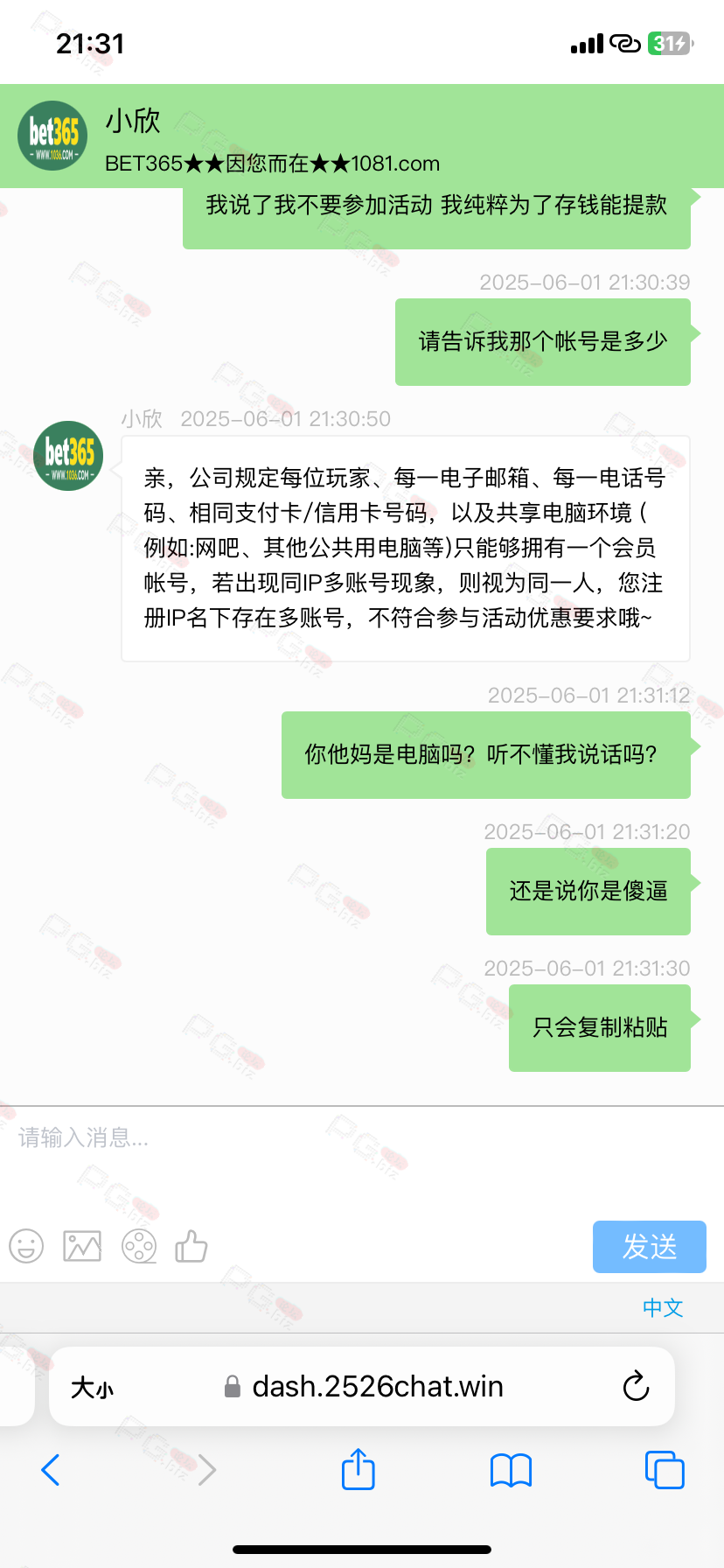Tap the dash.2526chat.win address bar

pos(364,1386)
